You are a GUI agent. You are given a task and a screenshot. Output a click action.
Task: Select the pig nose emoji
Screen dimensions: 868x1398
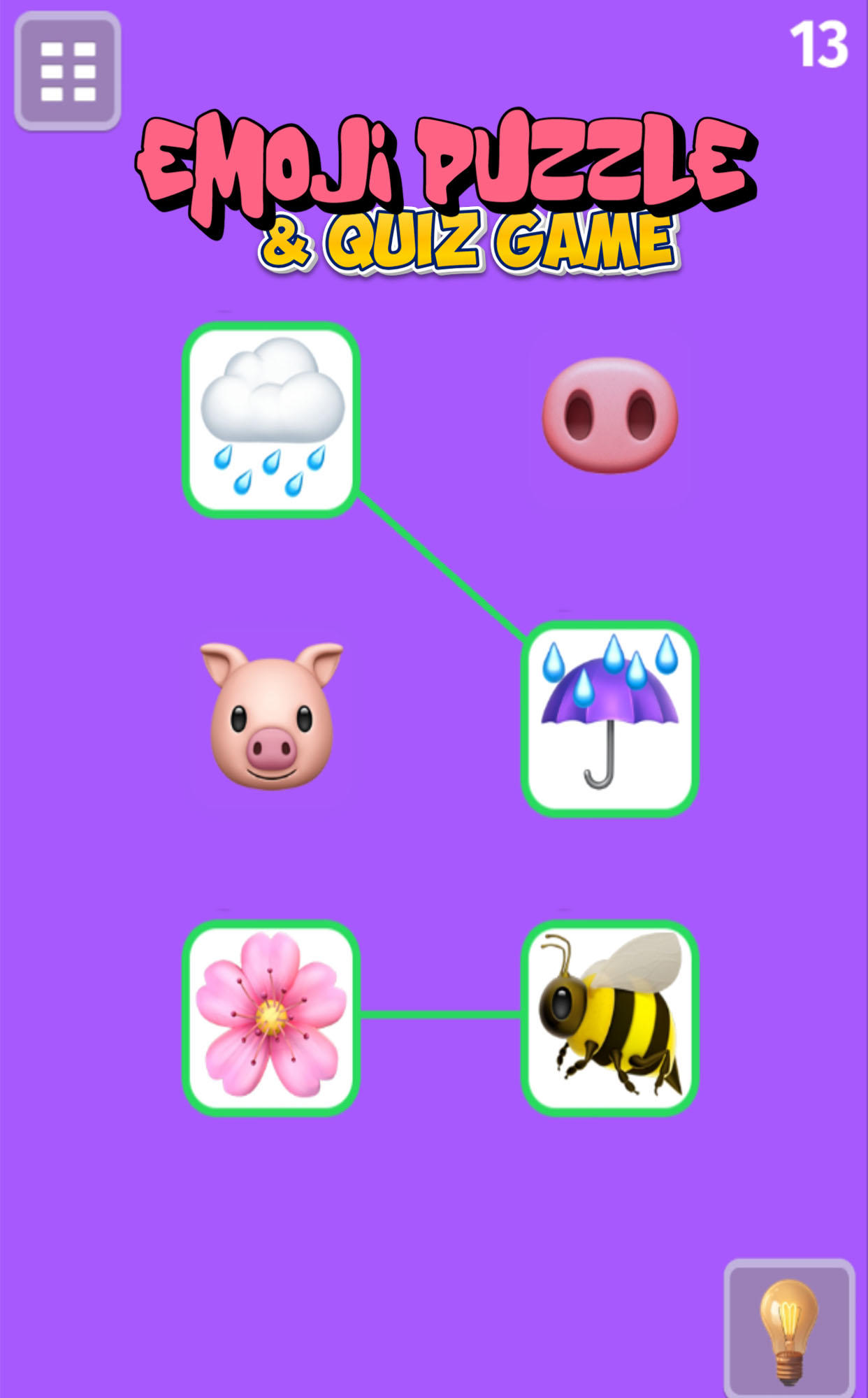(x=610, y=415)
